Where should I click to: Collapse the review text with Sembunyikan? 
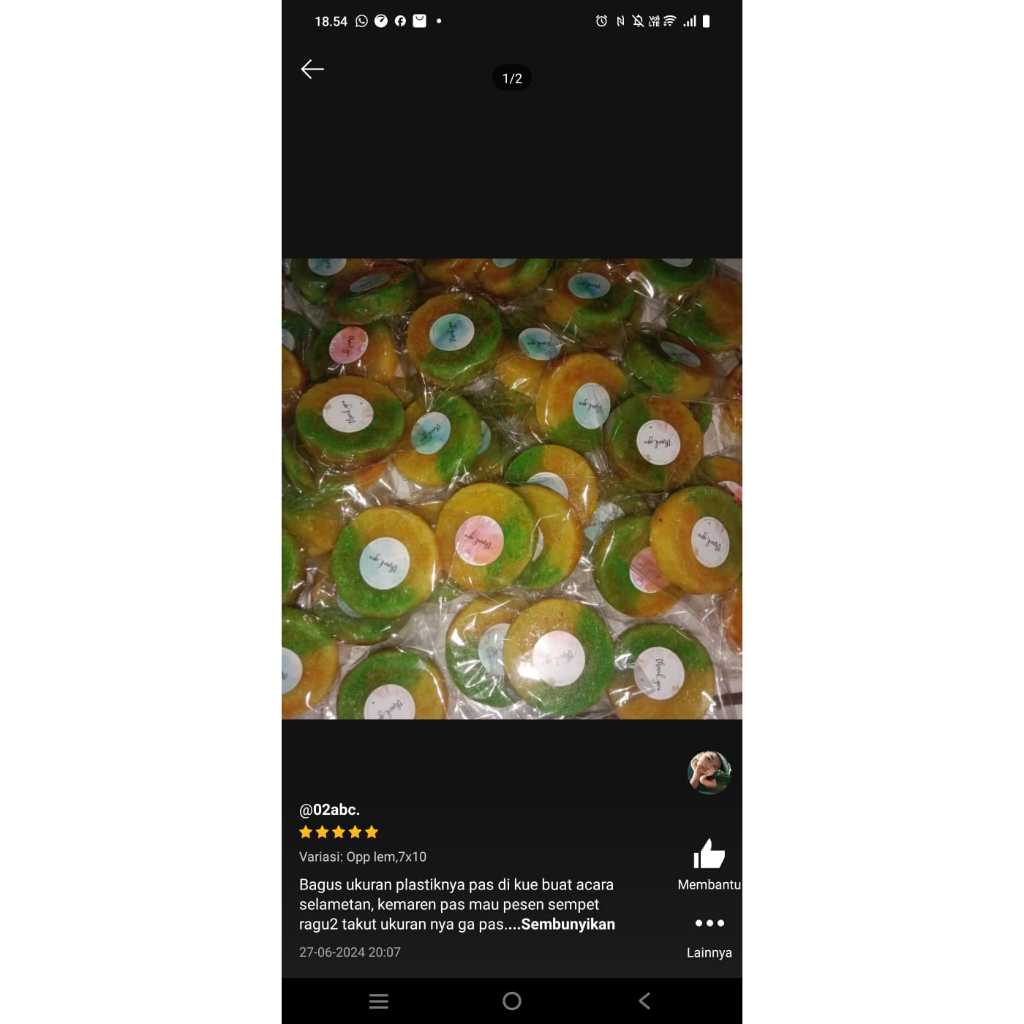567,925
